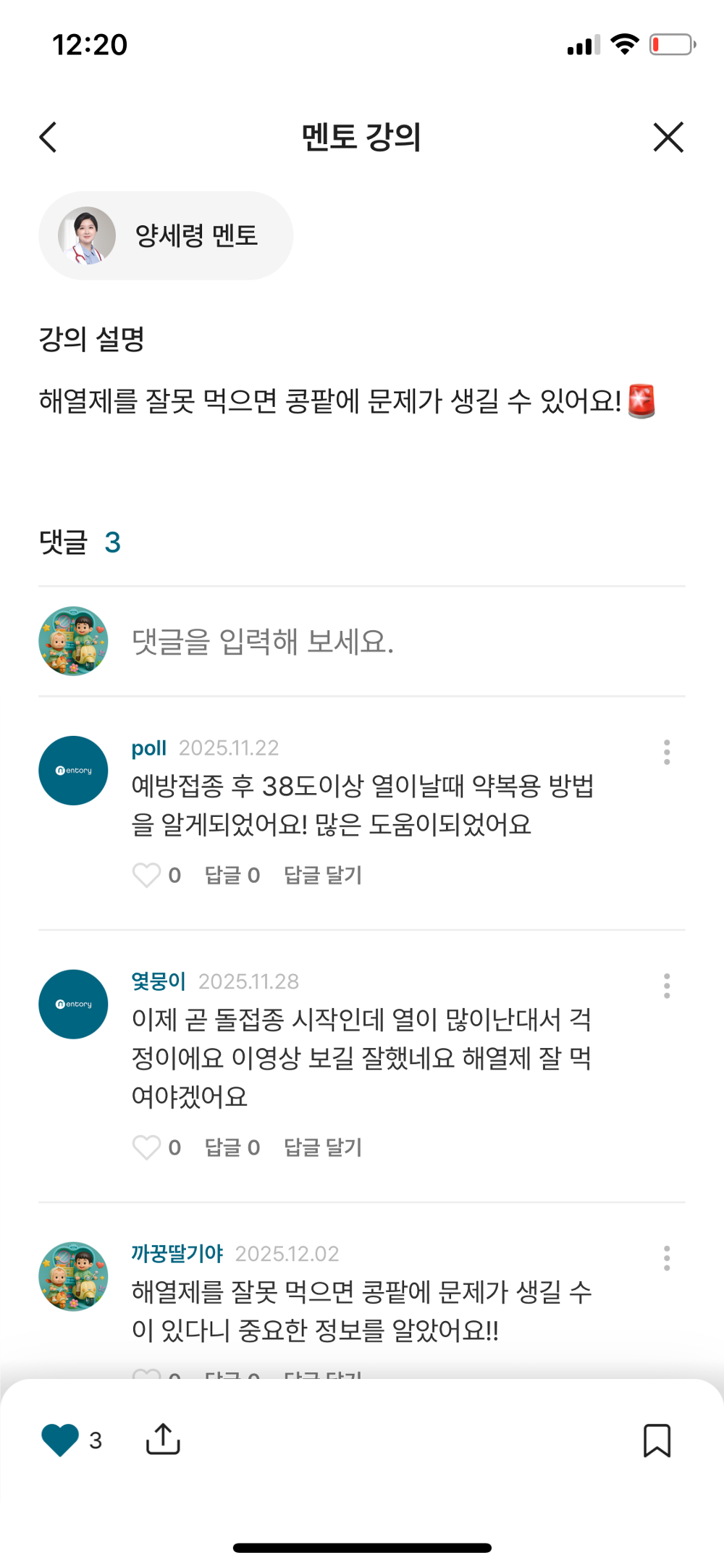The width and height of the screenshot is (724, 1568).
Task: Open the three-dot menu on poll's comment
Action: click(x=667, y=752)
